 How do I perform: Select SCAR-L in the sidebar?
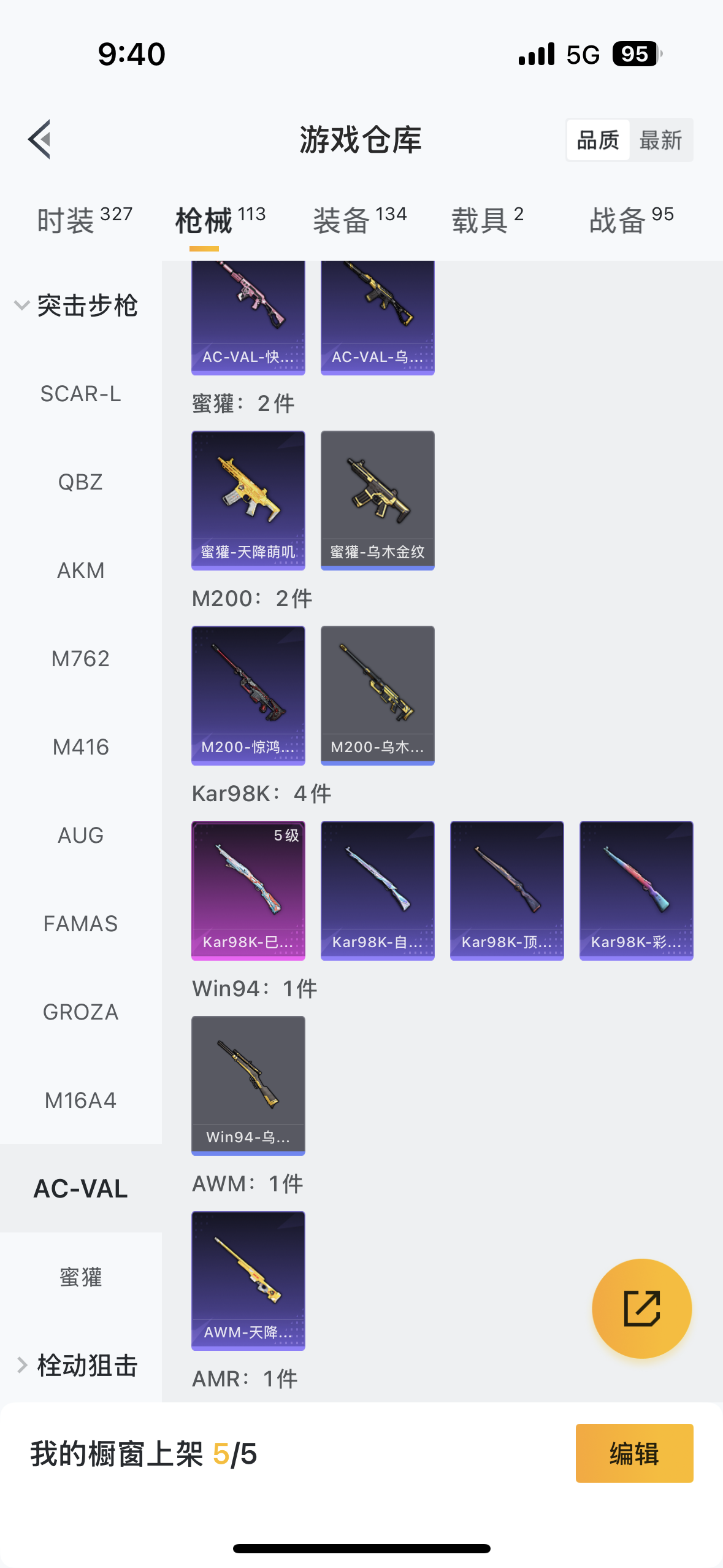80,394
